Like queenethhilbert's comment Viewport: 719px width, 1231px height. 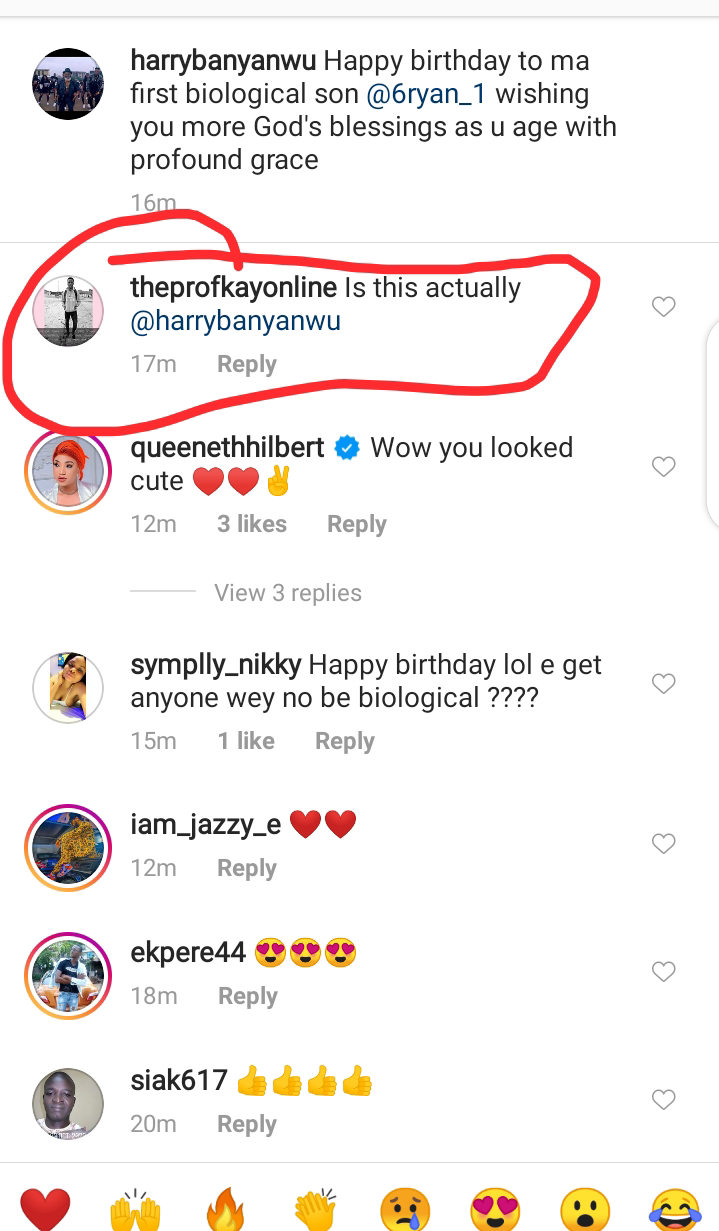(x=664, y=466)
